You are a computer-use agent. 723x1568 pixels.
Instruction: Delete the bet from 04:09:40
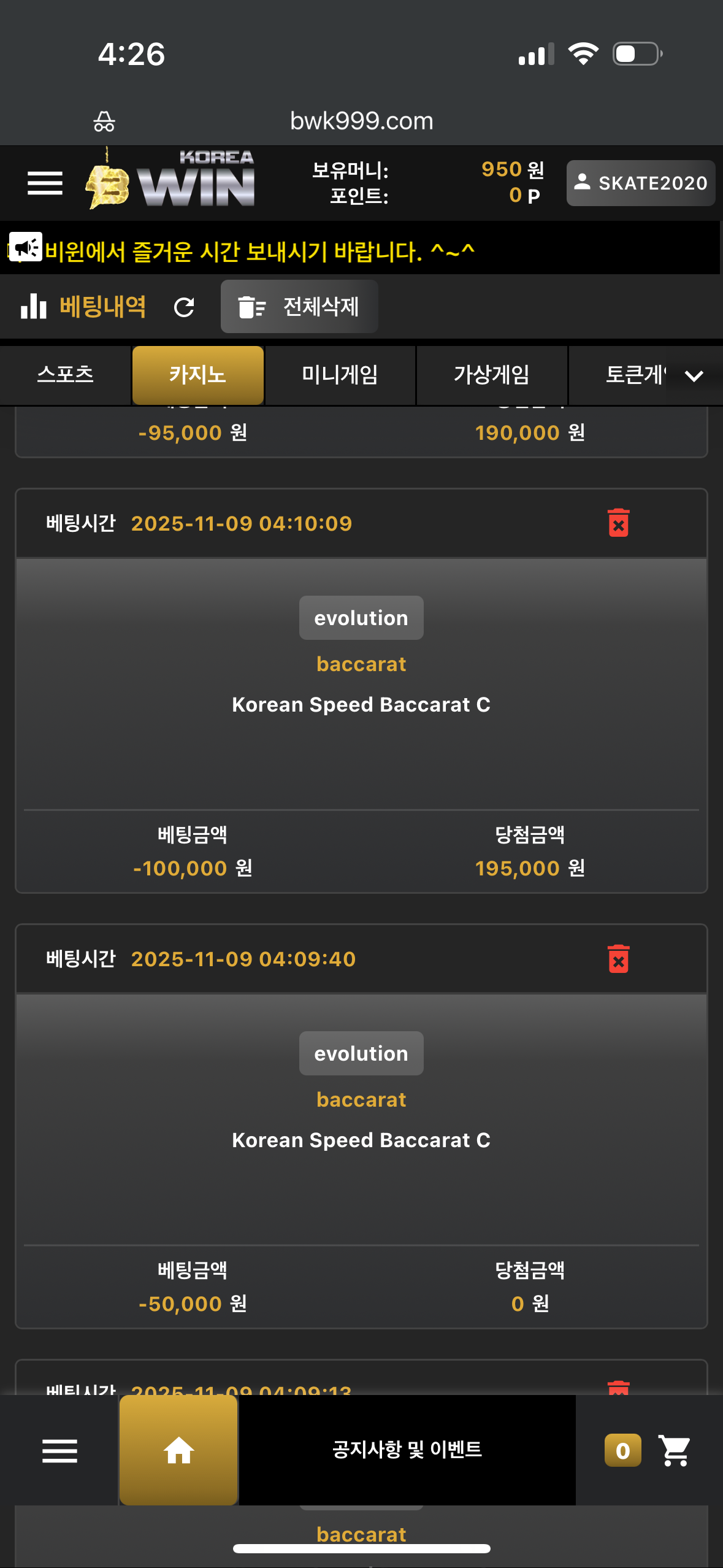click(618, 959)
